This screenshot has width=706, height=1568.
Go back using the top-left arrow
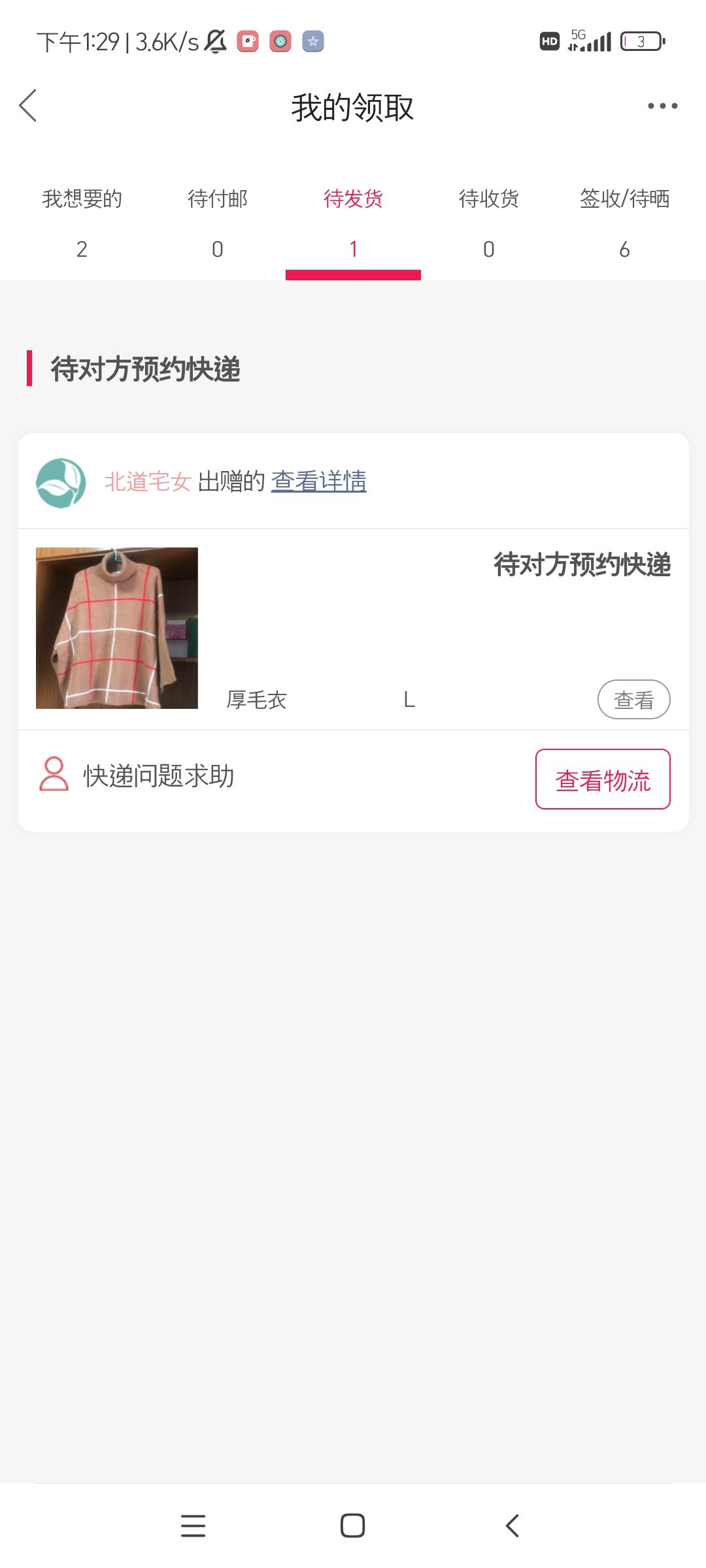pyautogui.click(x=28, y=106)
